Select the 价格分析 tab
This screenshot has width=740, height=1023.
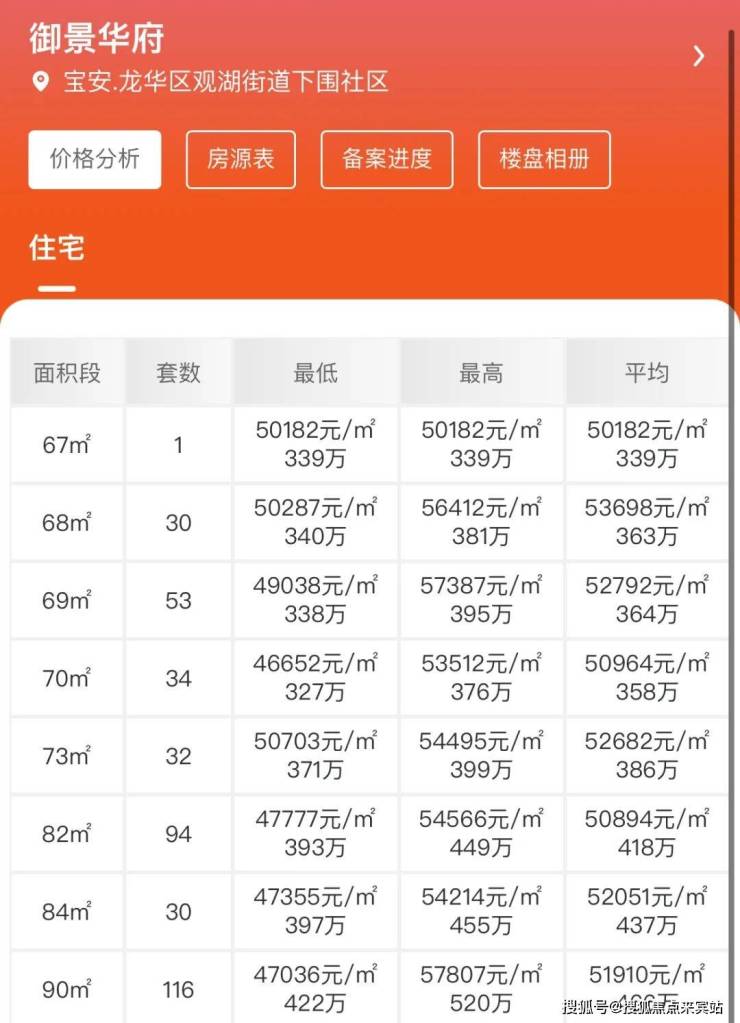pos(95,159)
